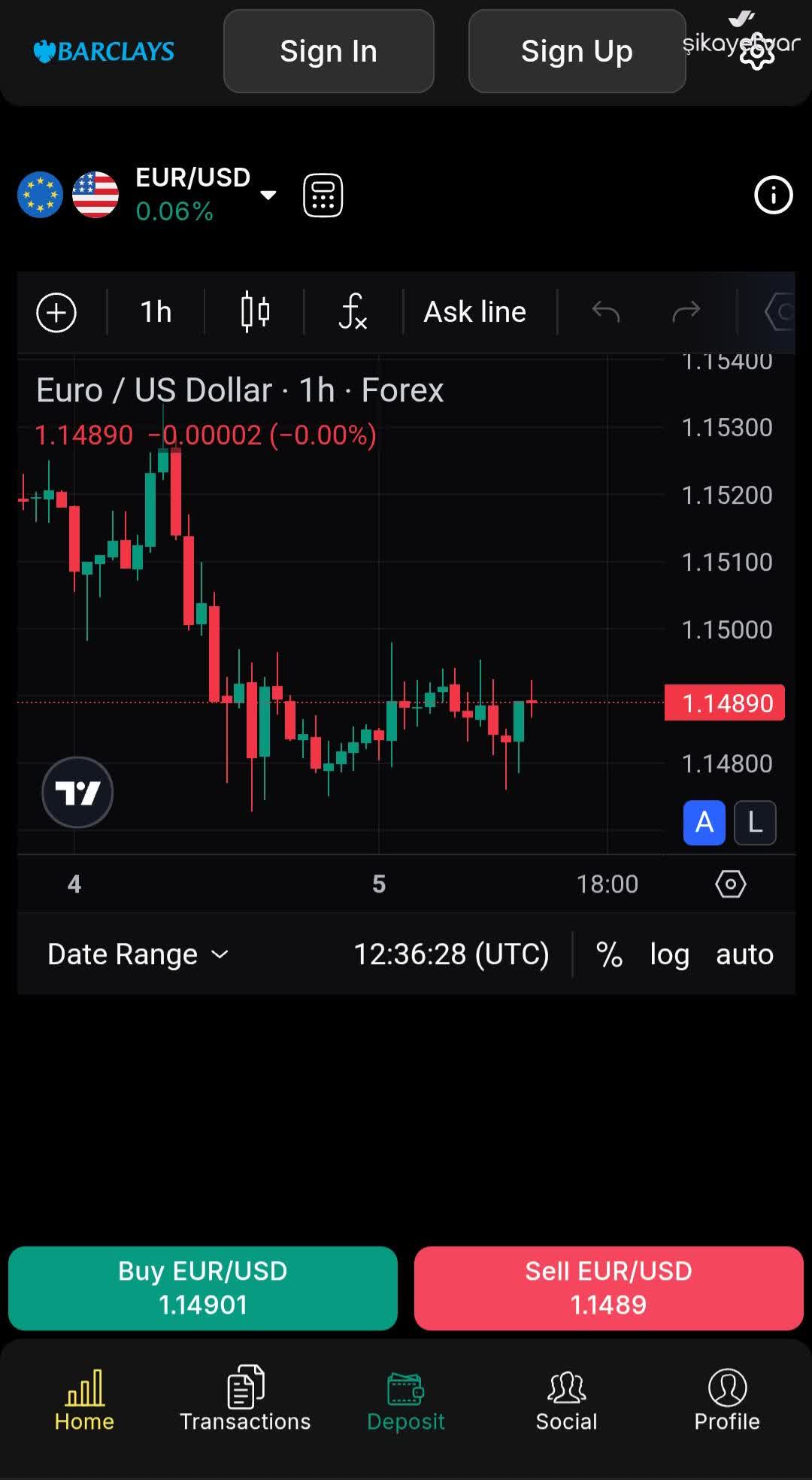Sell EUR/USD at 1.1489

pyautogui.click(x=608, y=1287)
